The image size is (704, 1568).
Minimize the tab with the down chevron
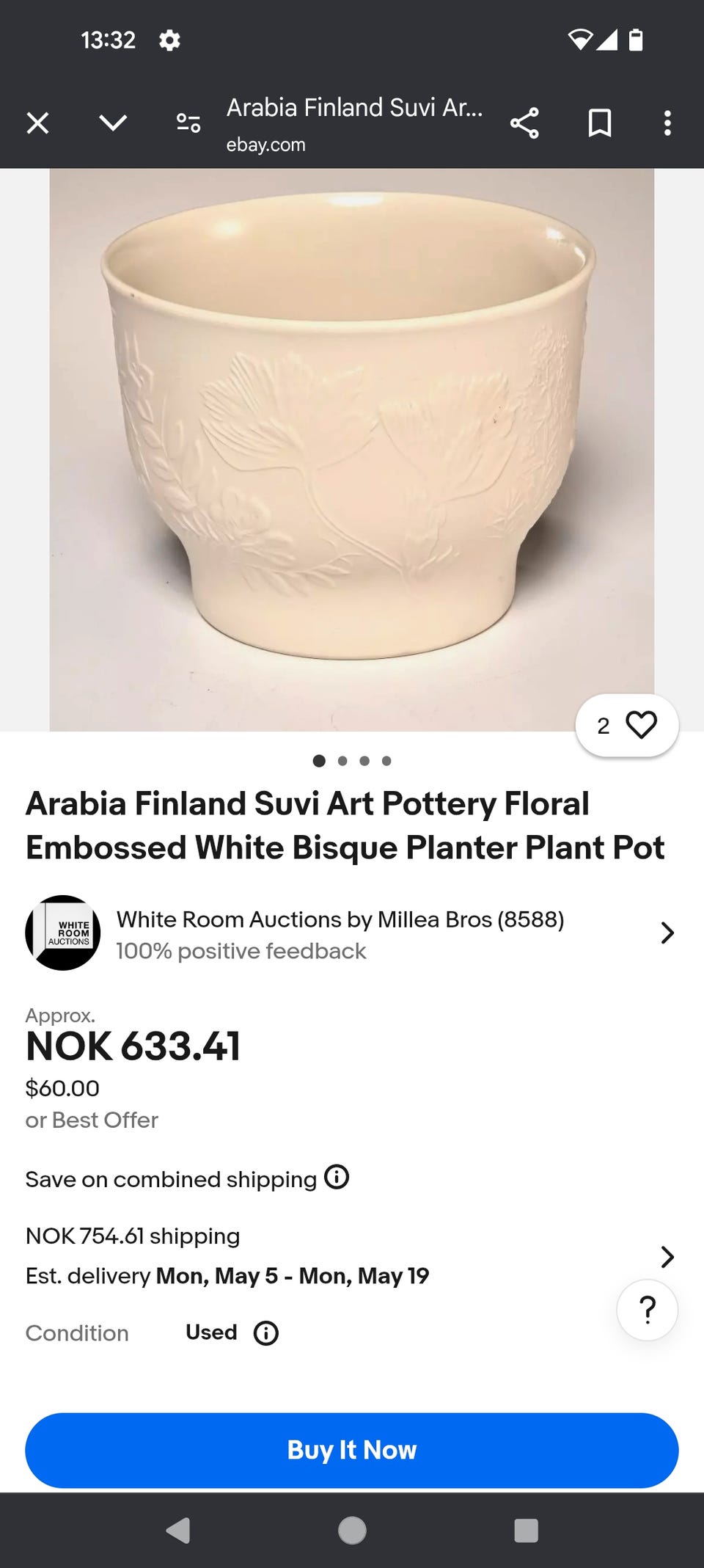[x=113, y=123]
